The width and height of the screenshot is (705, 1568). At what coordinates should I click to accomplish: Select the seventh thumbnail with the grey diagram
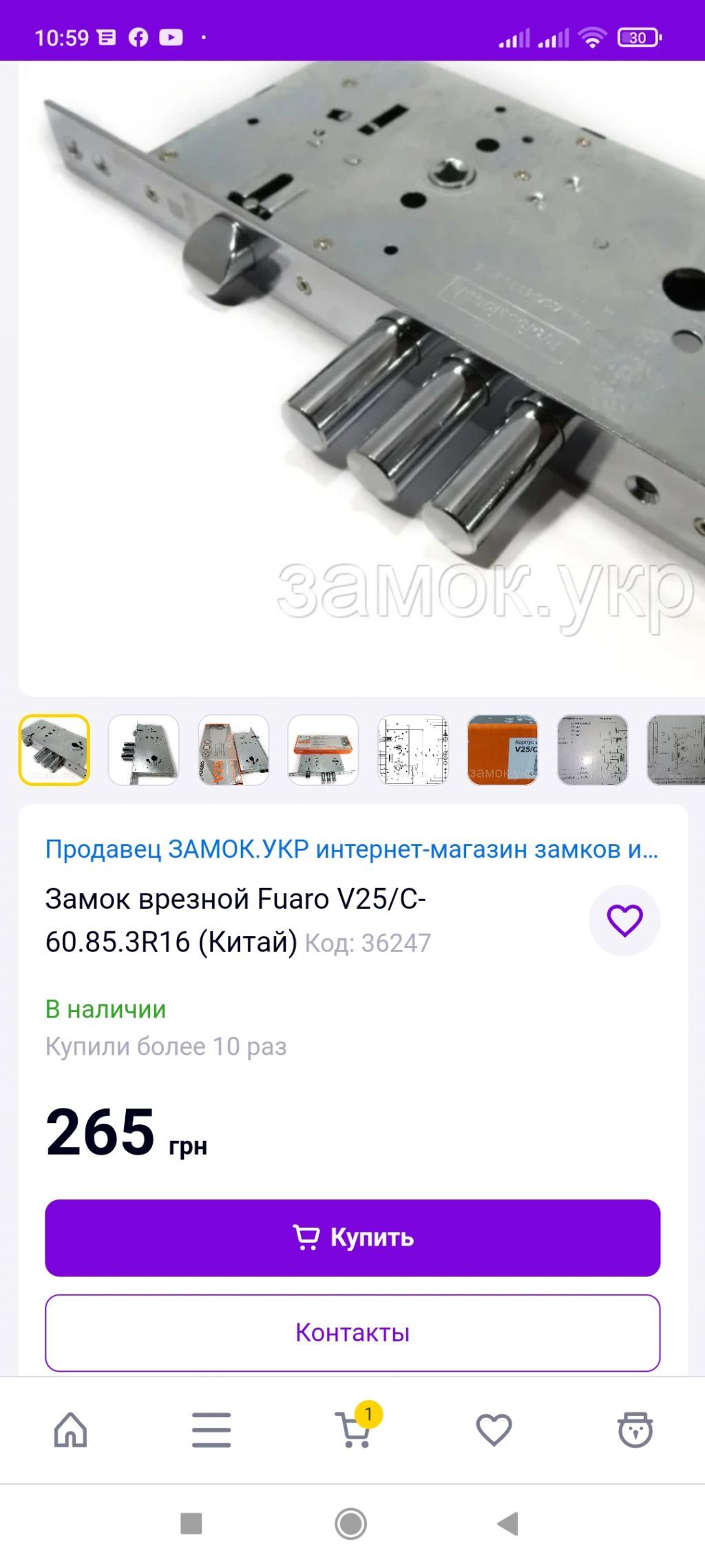pyautogui.click(x=592, y=750)
